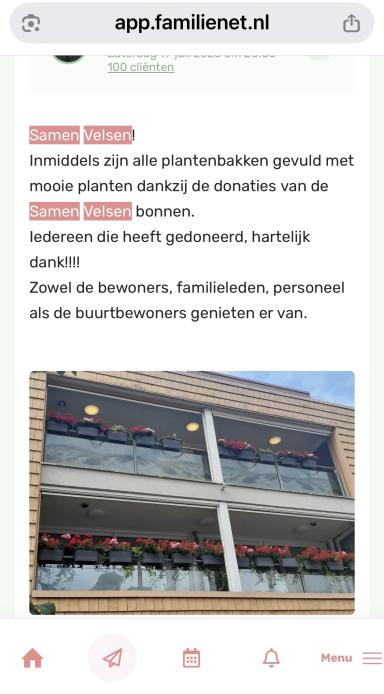384x694 pixels.
Task: Open the 100 cliënten link
Action: 140,67
